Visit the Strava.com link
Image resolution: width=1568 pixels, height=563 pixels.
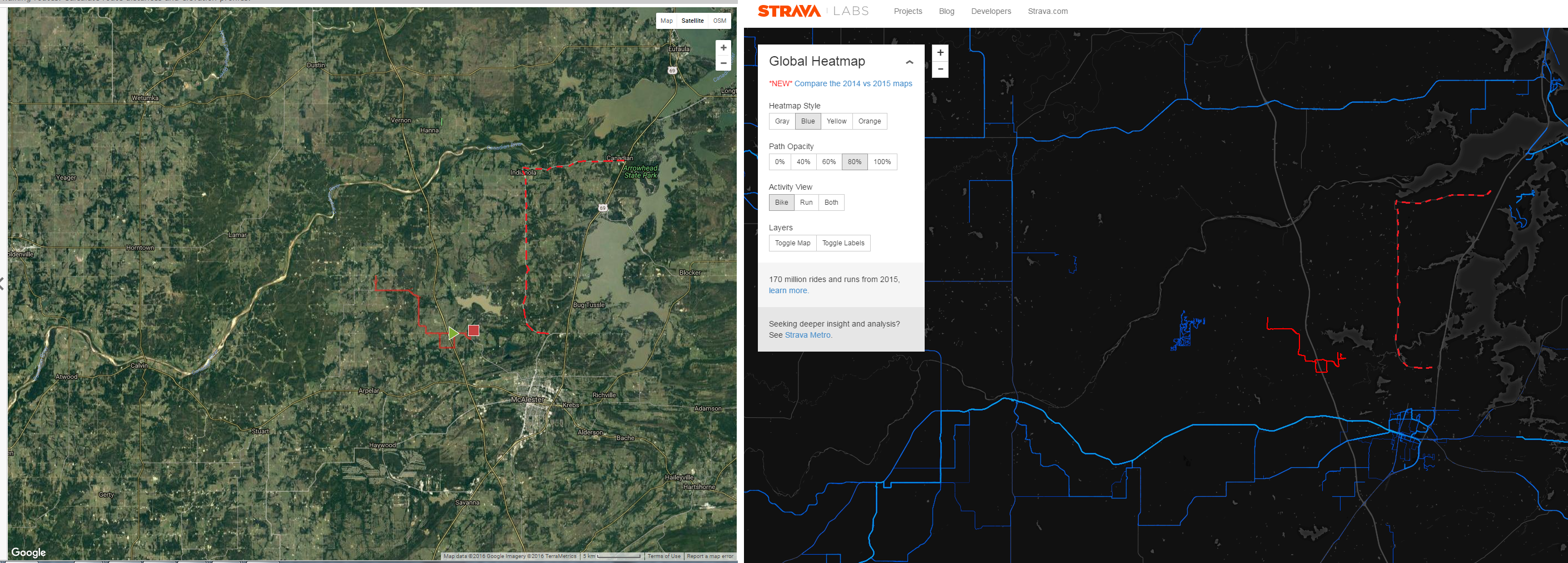[x=1047, y=11]
